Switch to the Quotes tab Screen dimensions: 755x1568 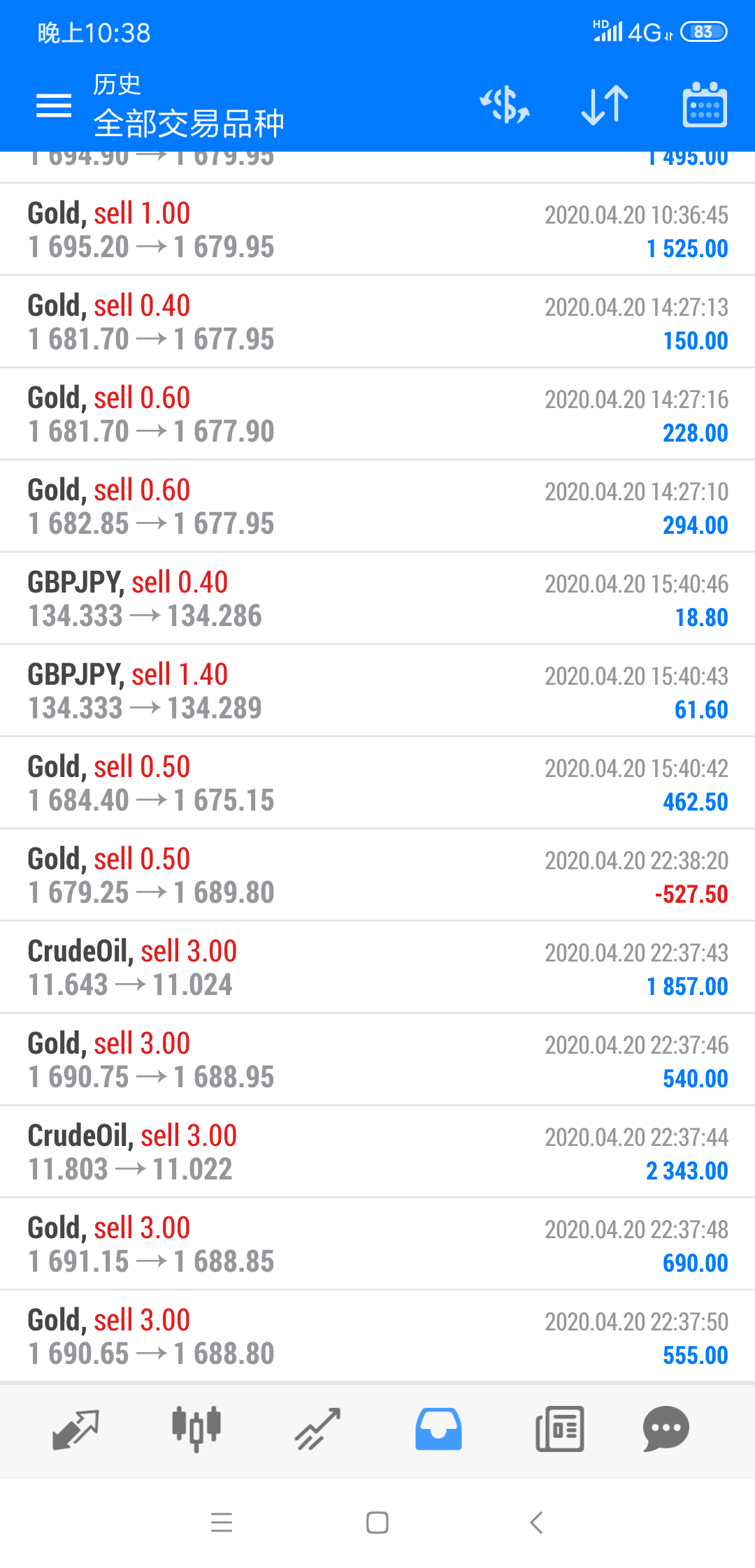75,1429
